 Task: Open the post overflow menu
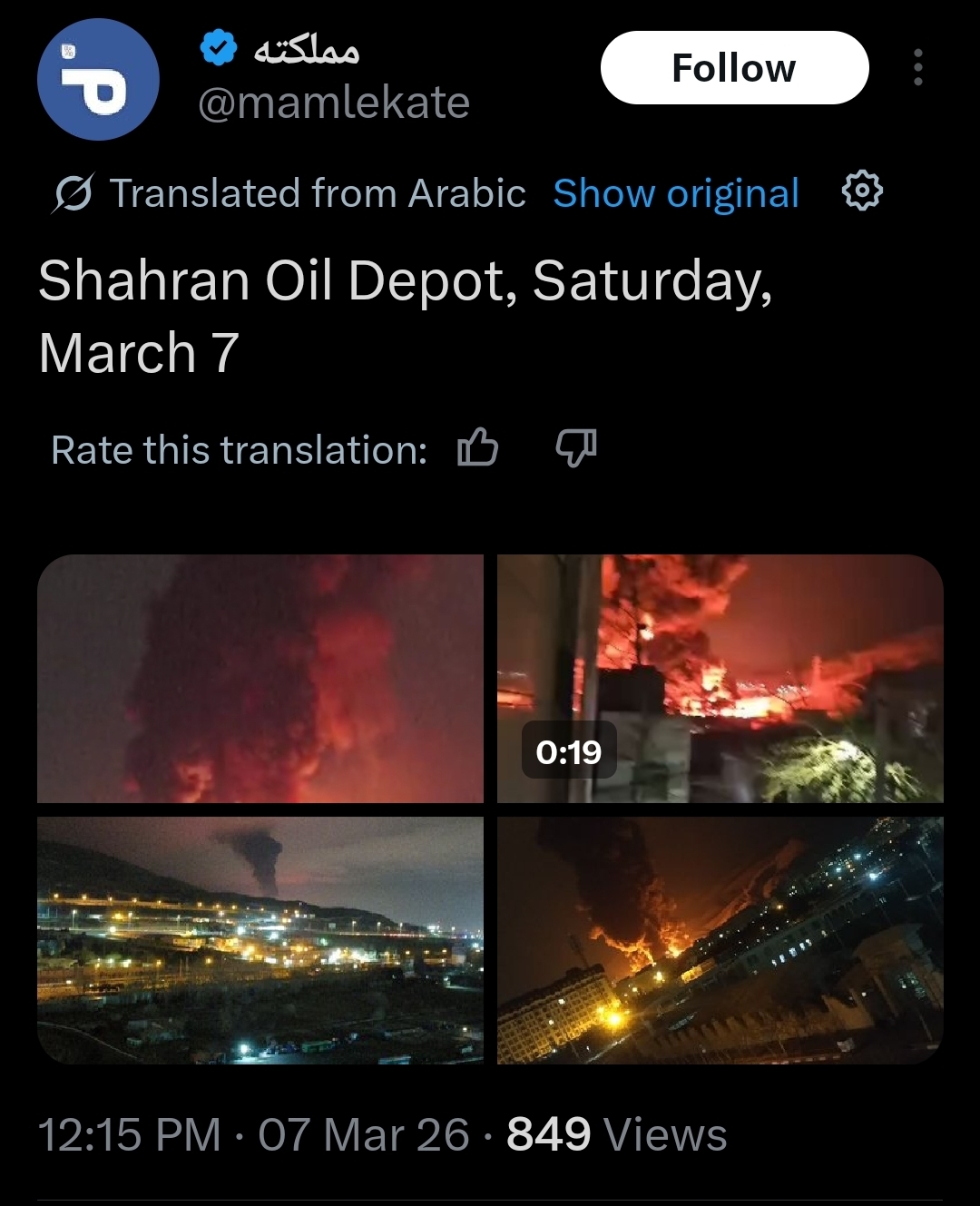[918, 68]
